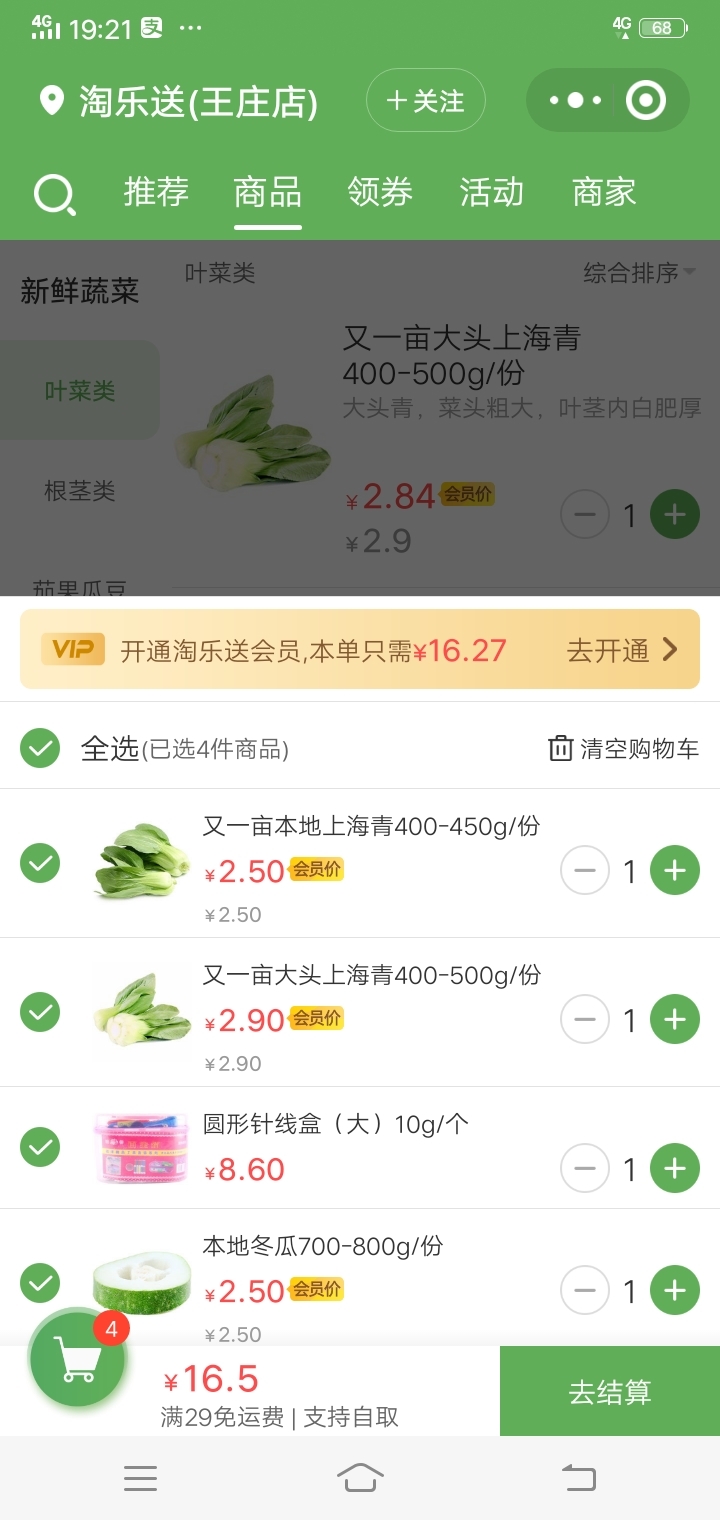Open the search icon

point(54,194)
